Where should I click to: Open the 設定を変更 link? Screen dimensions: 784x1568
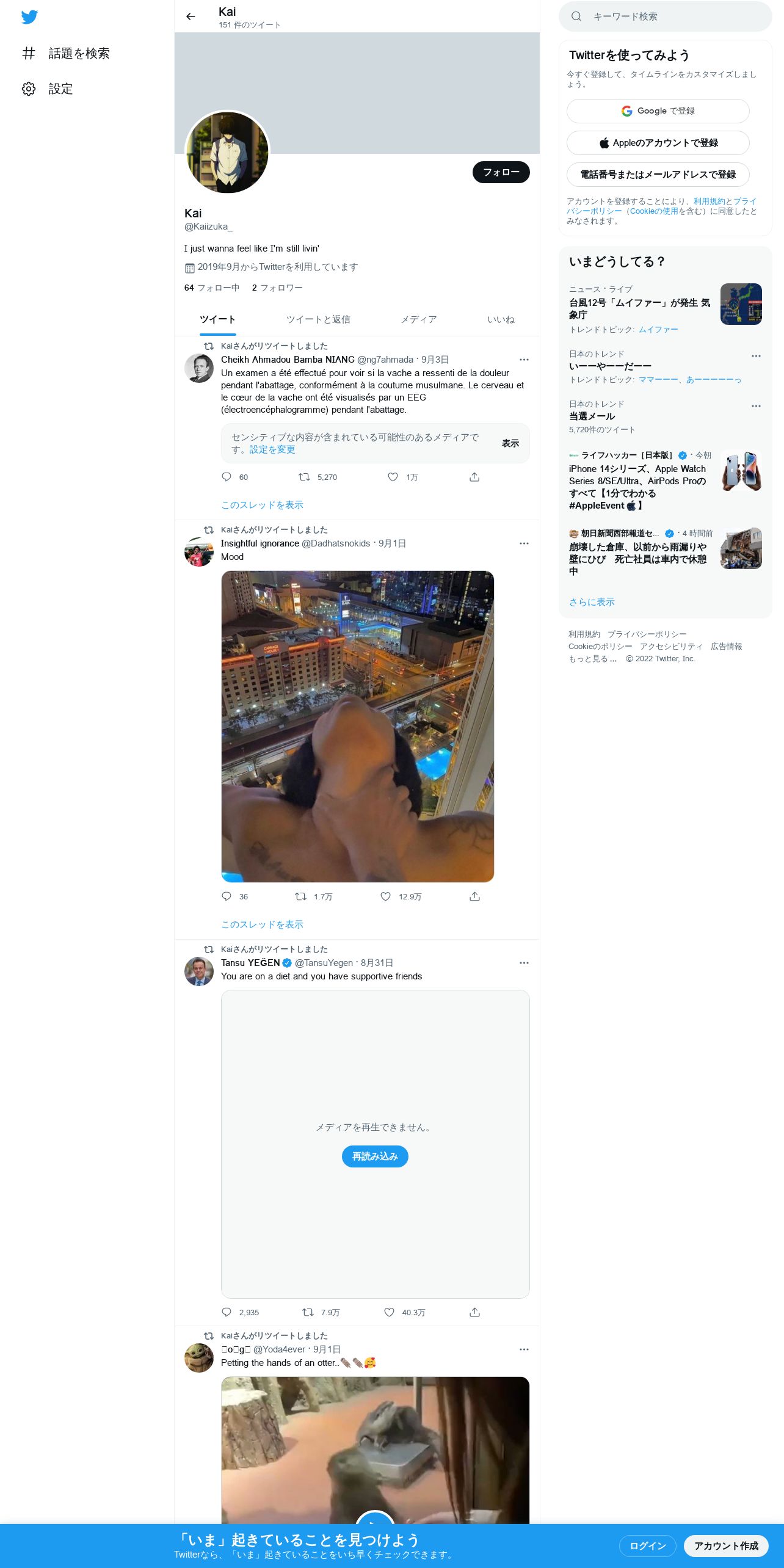(272, 449)
